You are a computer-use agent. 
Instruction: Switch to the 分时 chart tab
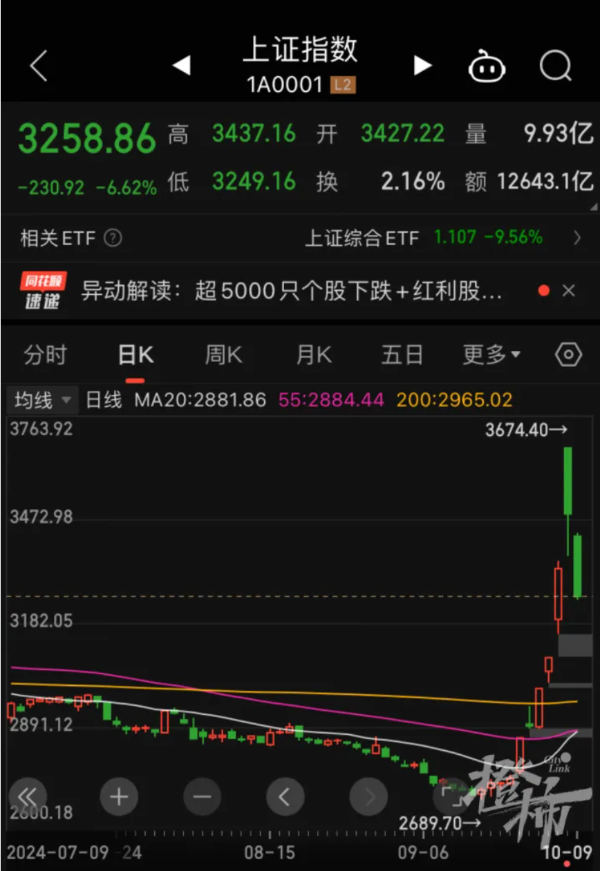(x=45, y=354)
